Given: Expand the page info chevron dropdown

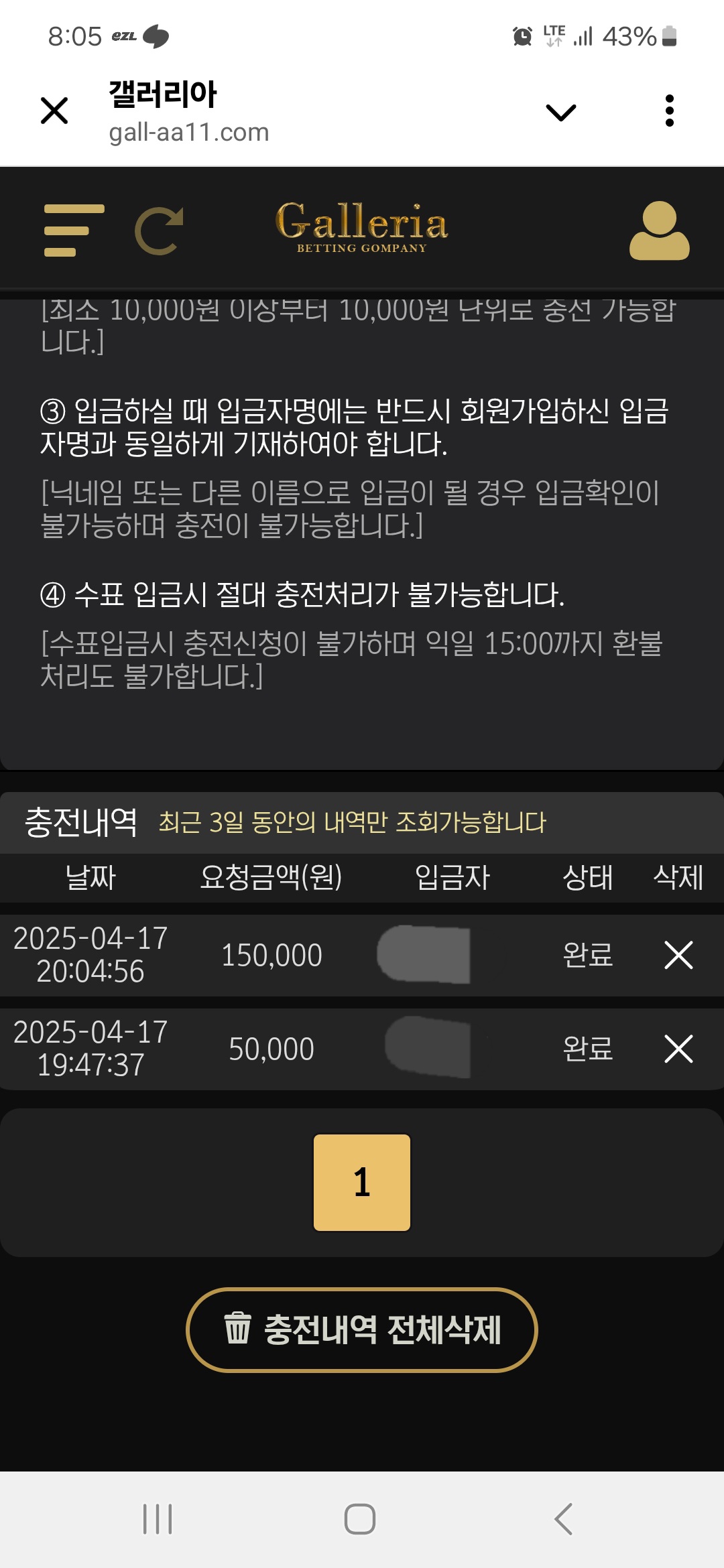Looking at the screenshot, I should pyautogui.click(x=561, y=112).
